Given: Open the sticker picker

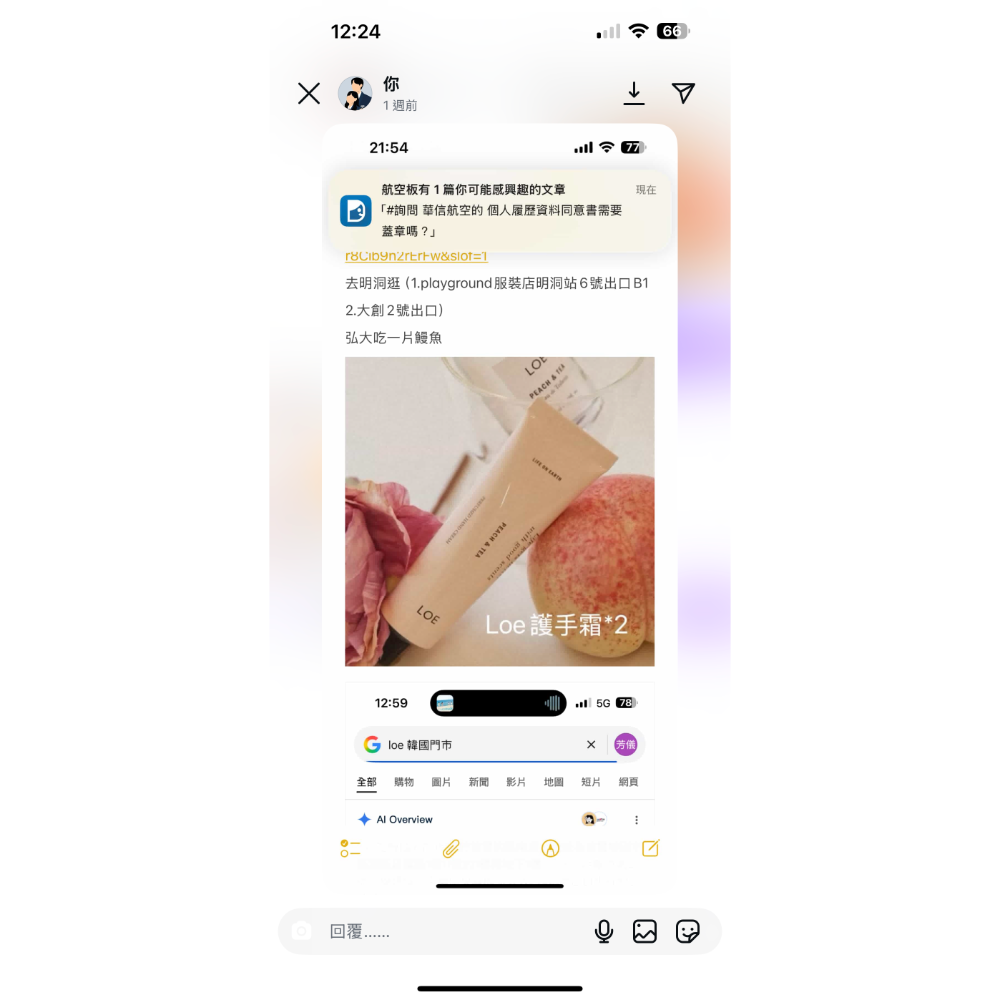Looking at the screenshot, I should (x=687, y=931).
